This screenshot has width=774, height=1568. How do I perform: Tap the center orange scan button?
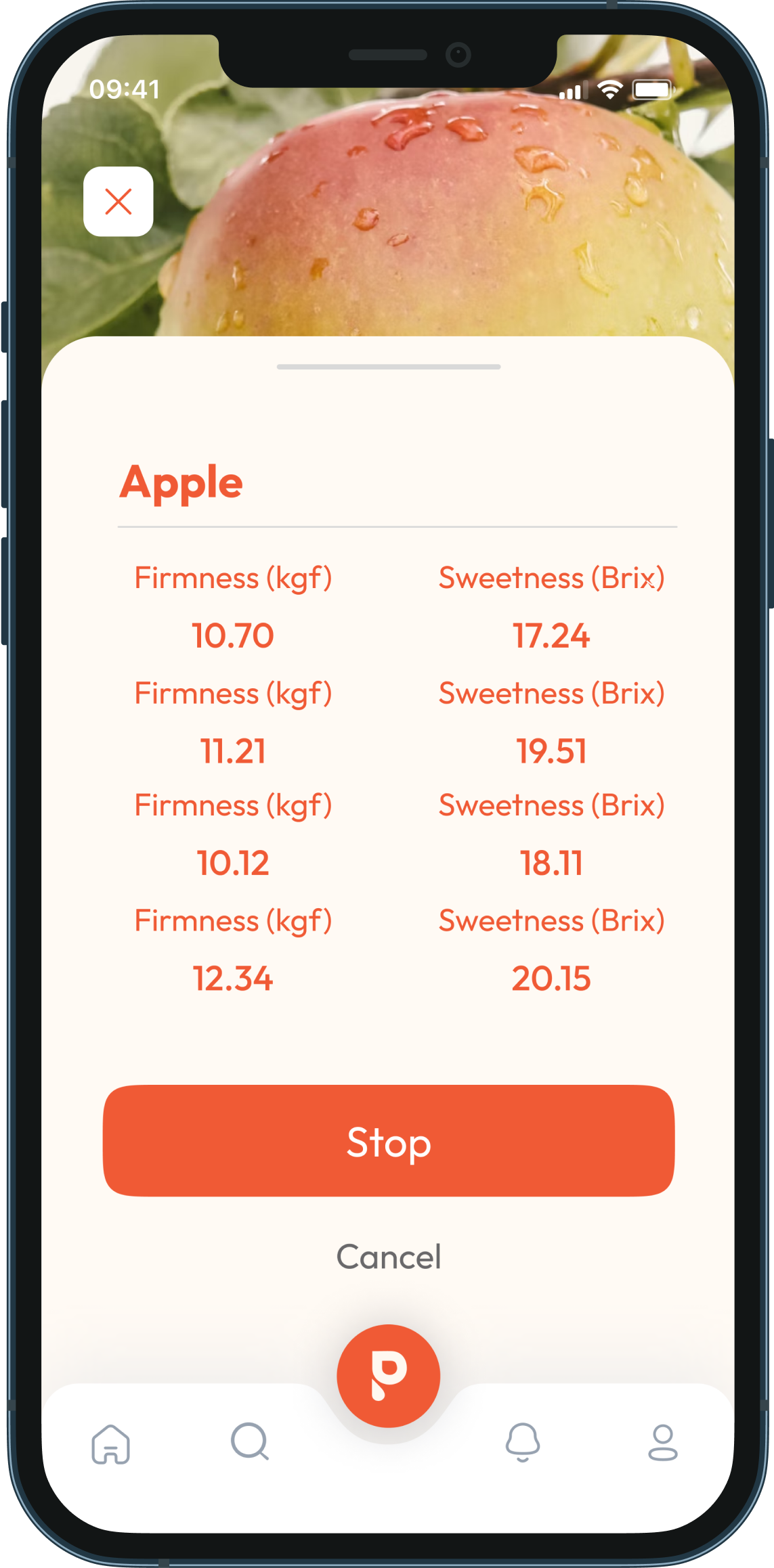(389, 1375)
